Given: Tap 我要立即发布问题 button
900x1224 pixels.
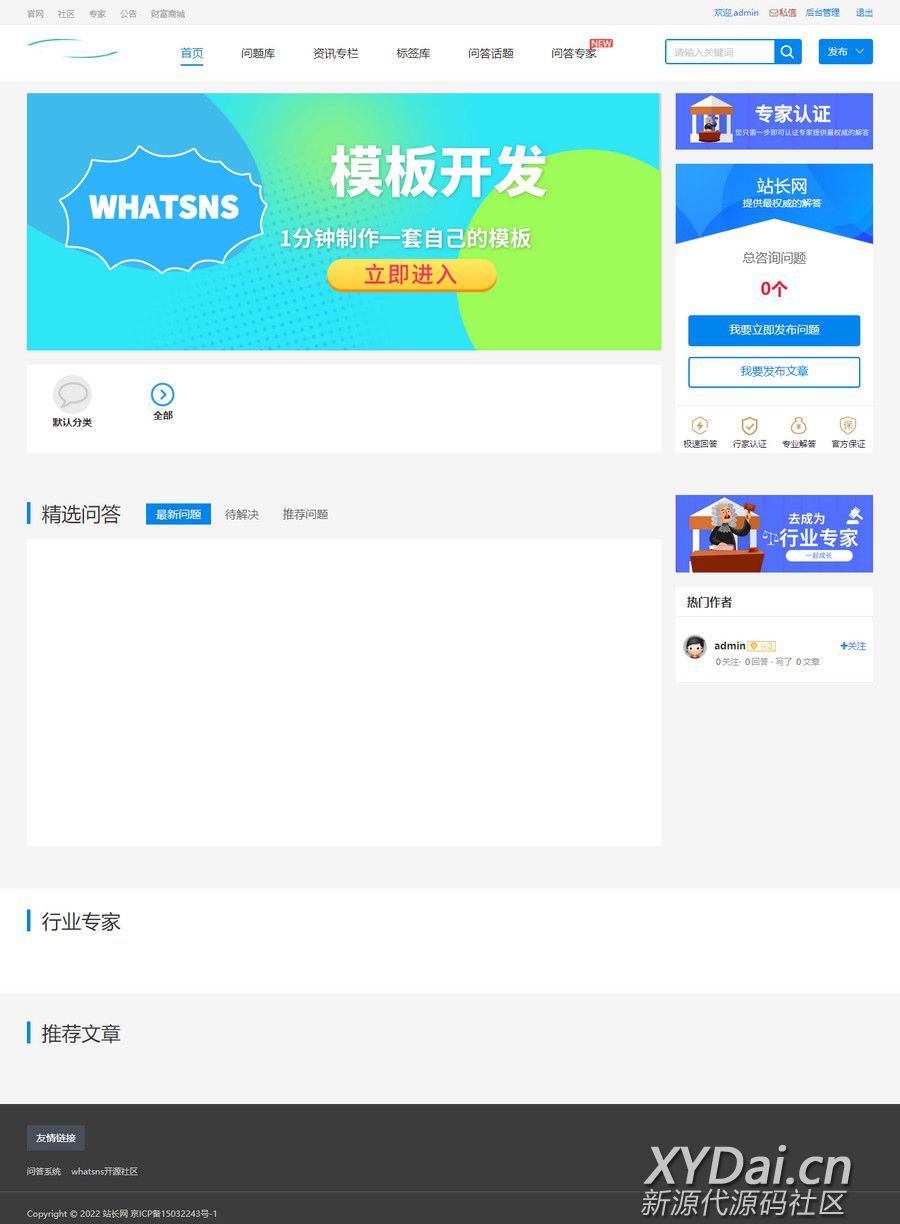Looking at the screenshot, I should click(773, 330).
